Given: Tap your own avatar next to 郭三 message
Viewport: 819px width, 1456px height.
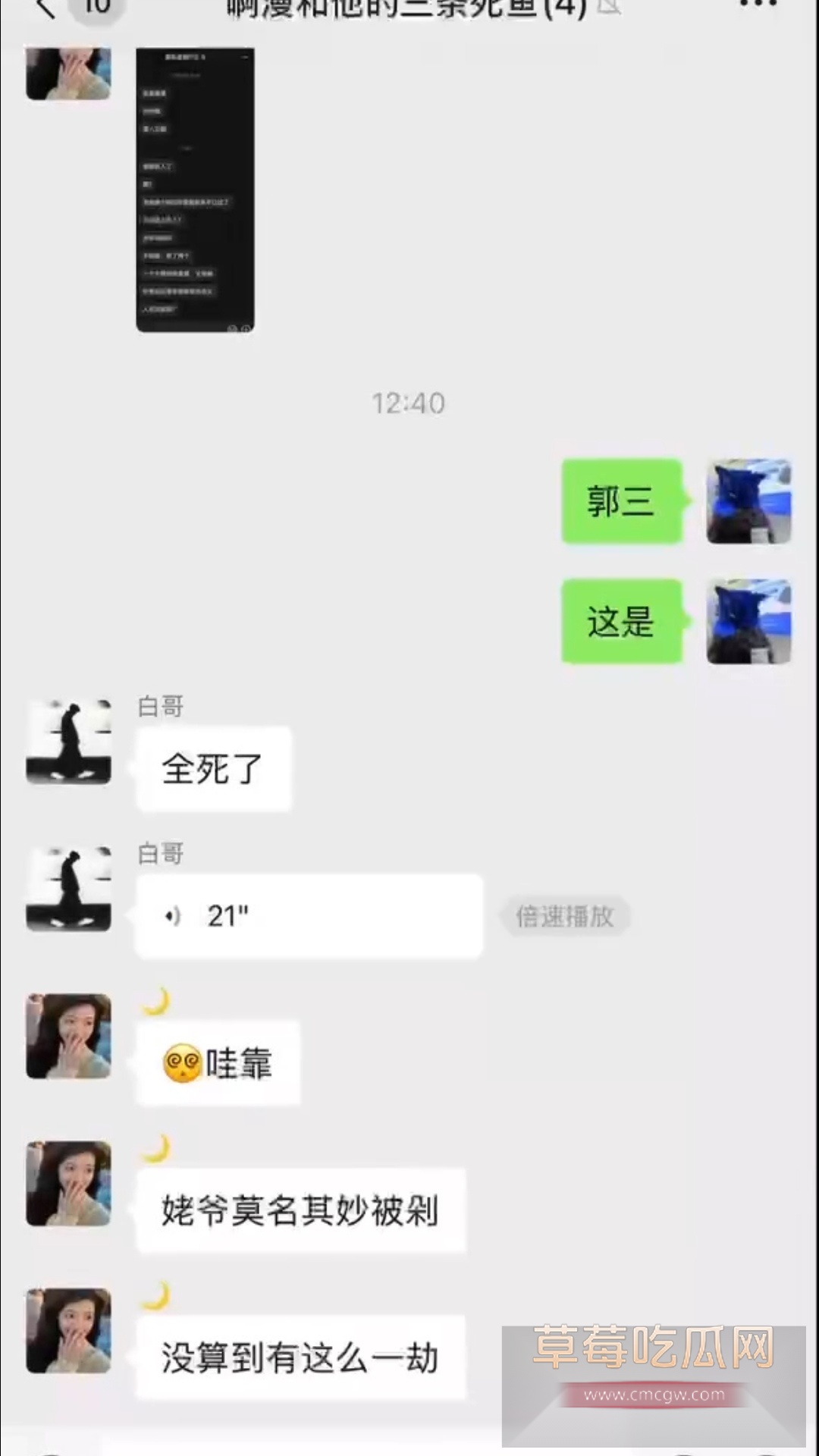Looking at the screenshot, I should [749, 501].
